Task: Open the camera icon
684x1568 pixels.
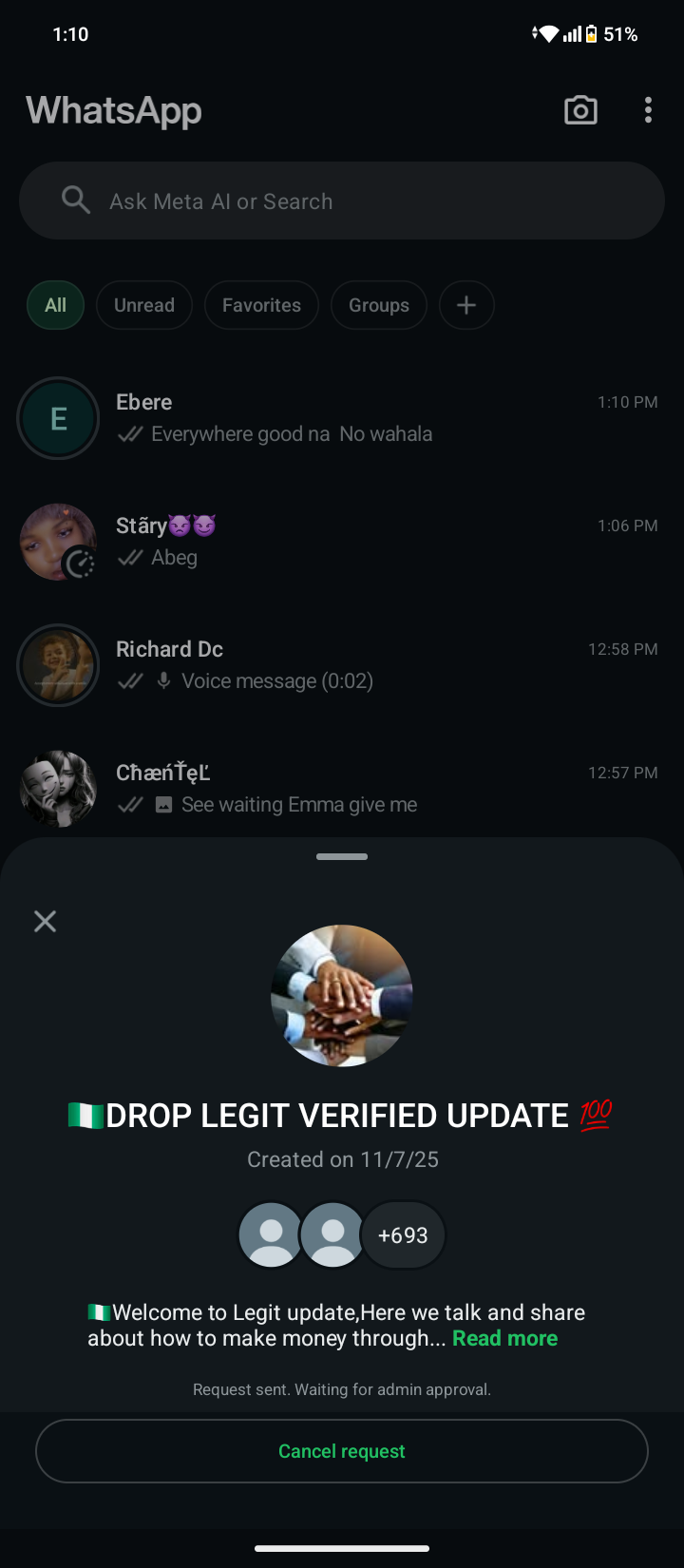Action: pos(580,110)
